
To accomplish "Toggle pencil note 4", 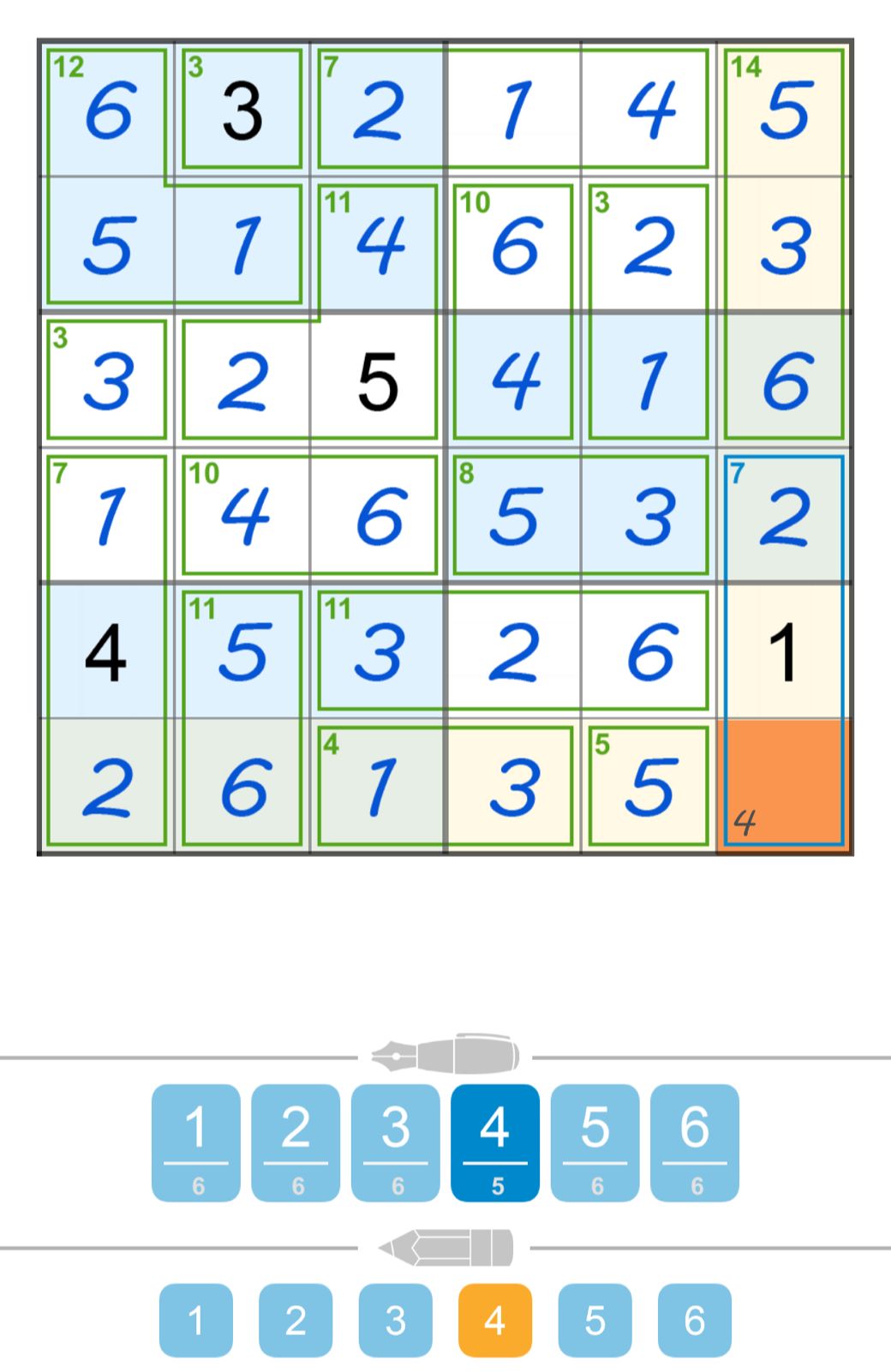I will (494, 1320).
